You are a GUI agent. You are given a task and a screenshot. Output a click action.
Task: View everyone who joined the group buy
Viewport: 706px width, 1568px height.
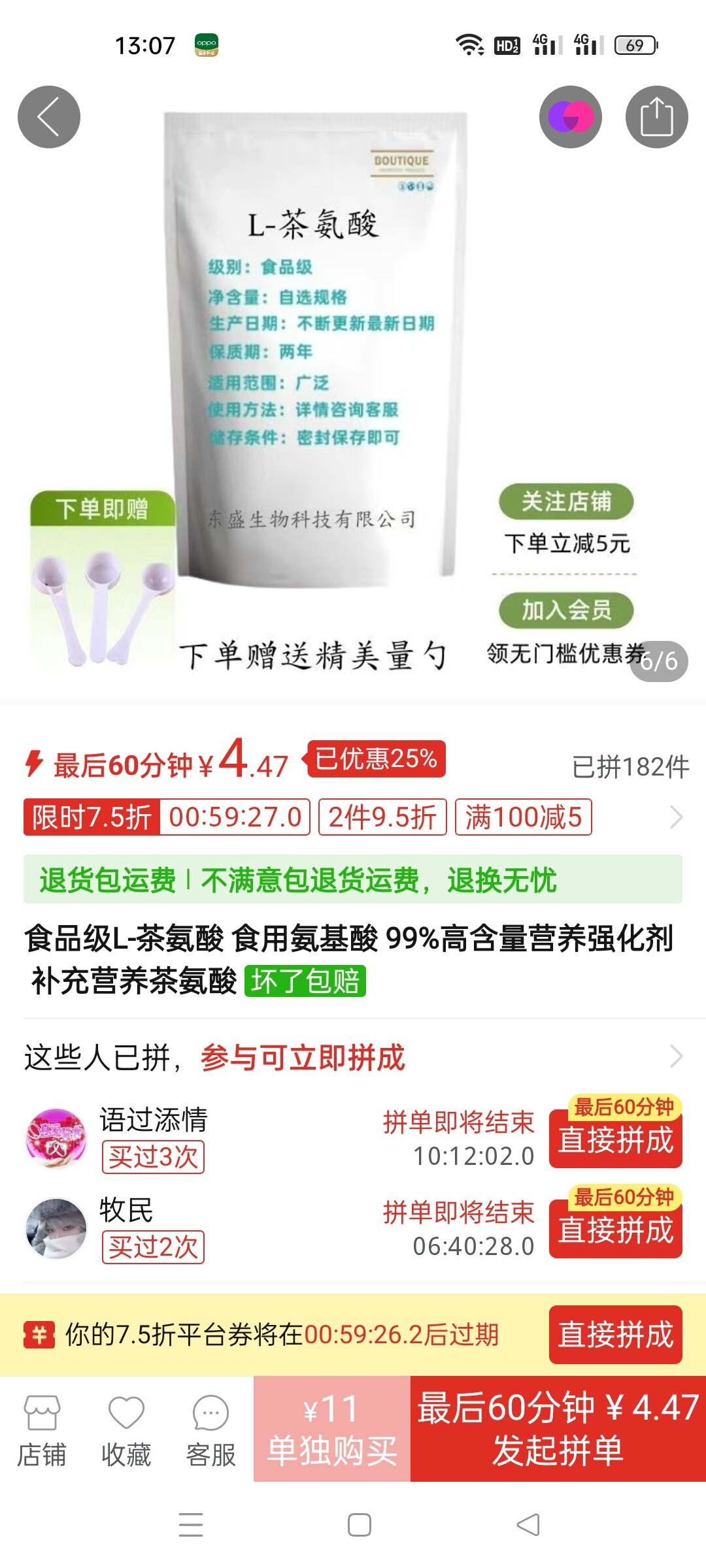pyautogui.click(x=676, y=1056)
